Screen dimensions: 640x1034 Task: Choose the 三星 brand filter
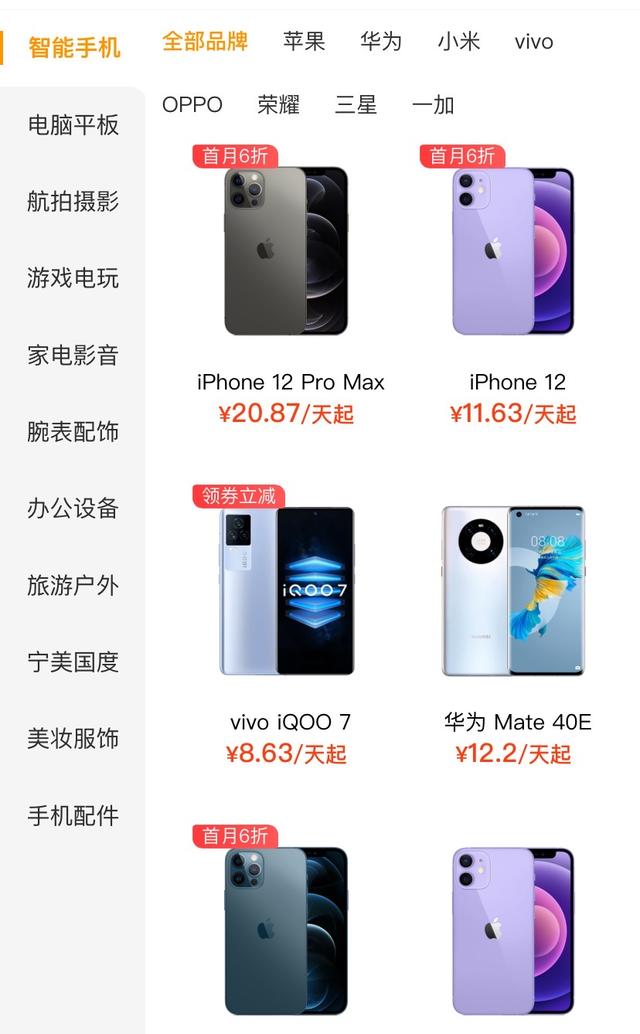pos(356,105)
